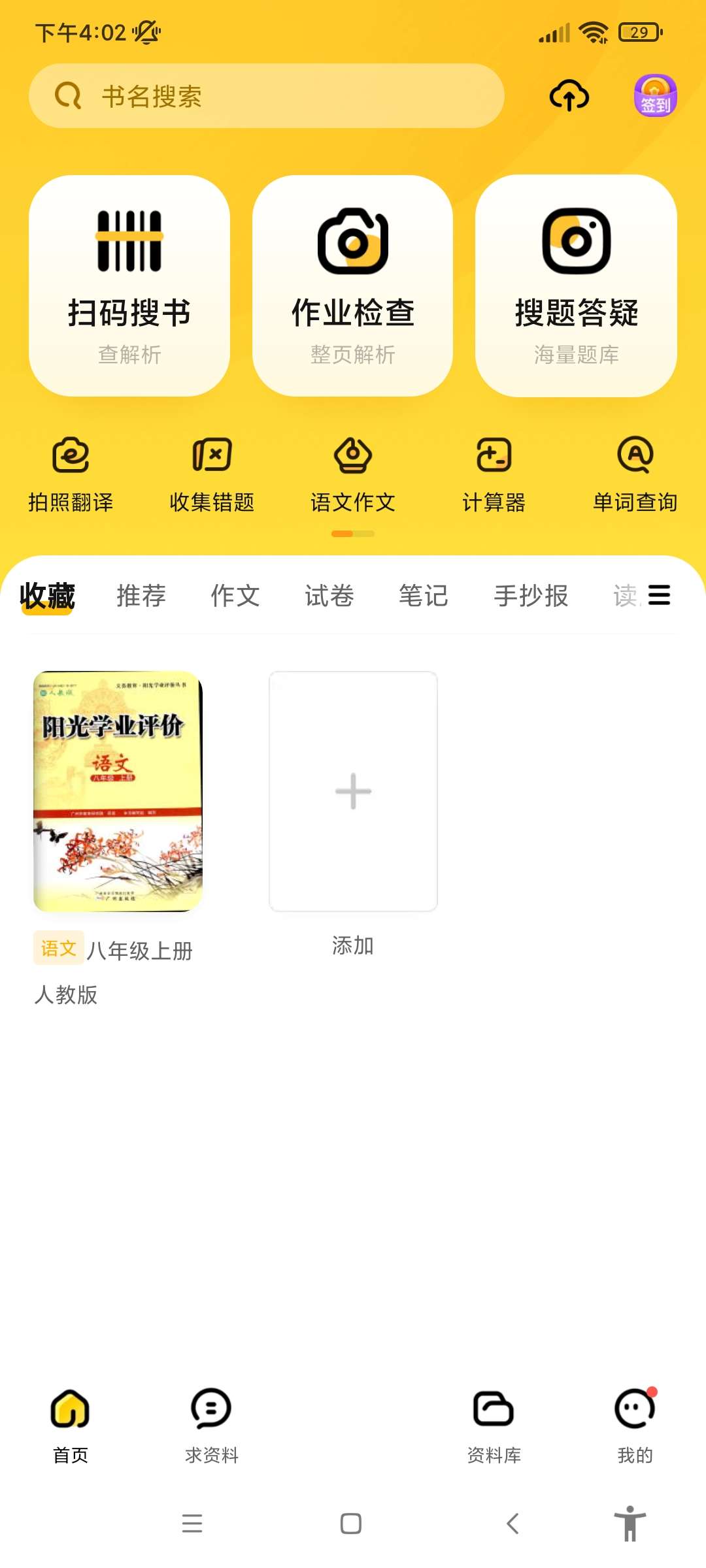706x1568 pixels.
Task: Open 单词查询 word lookup
Action: [x=635, y=474]
